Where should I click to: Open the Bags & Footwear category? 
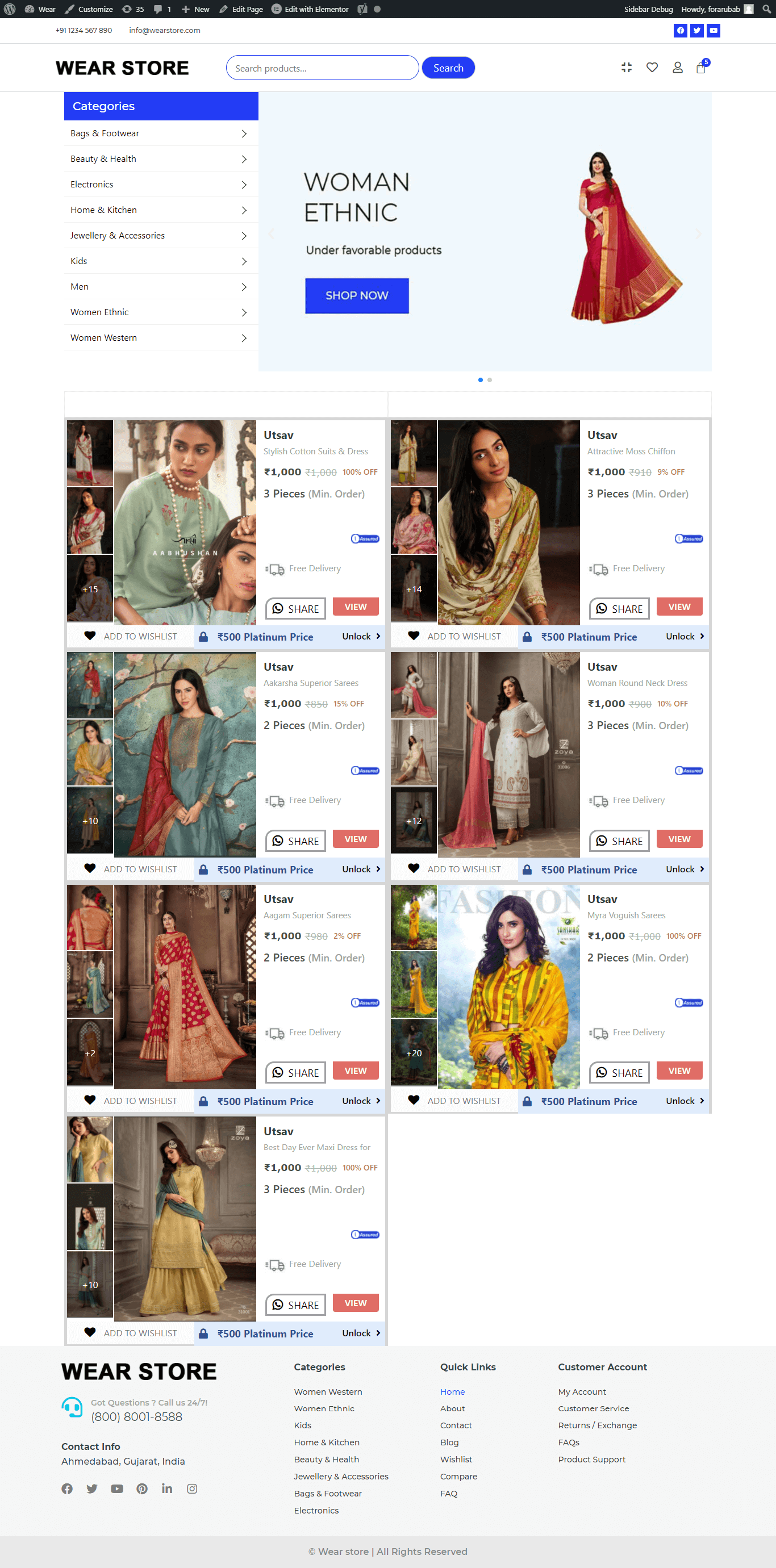tap(105, 133)
